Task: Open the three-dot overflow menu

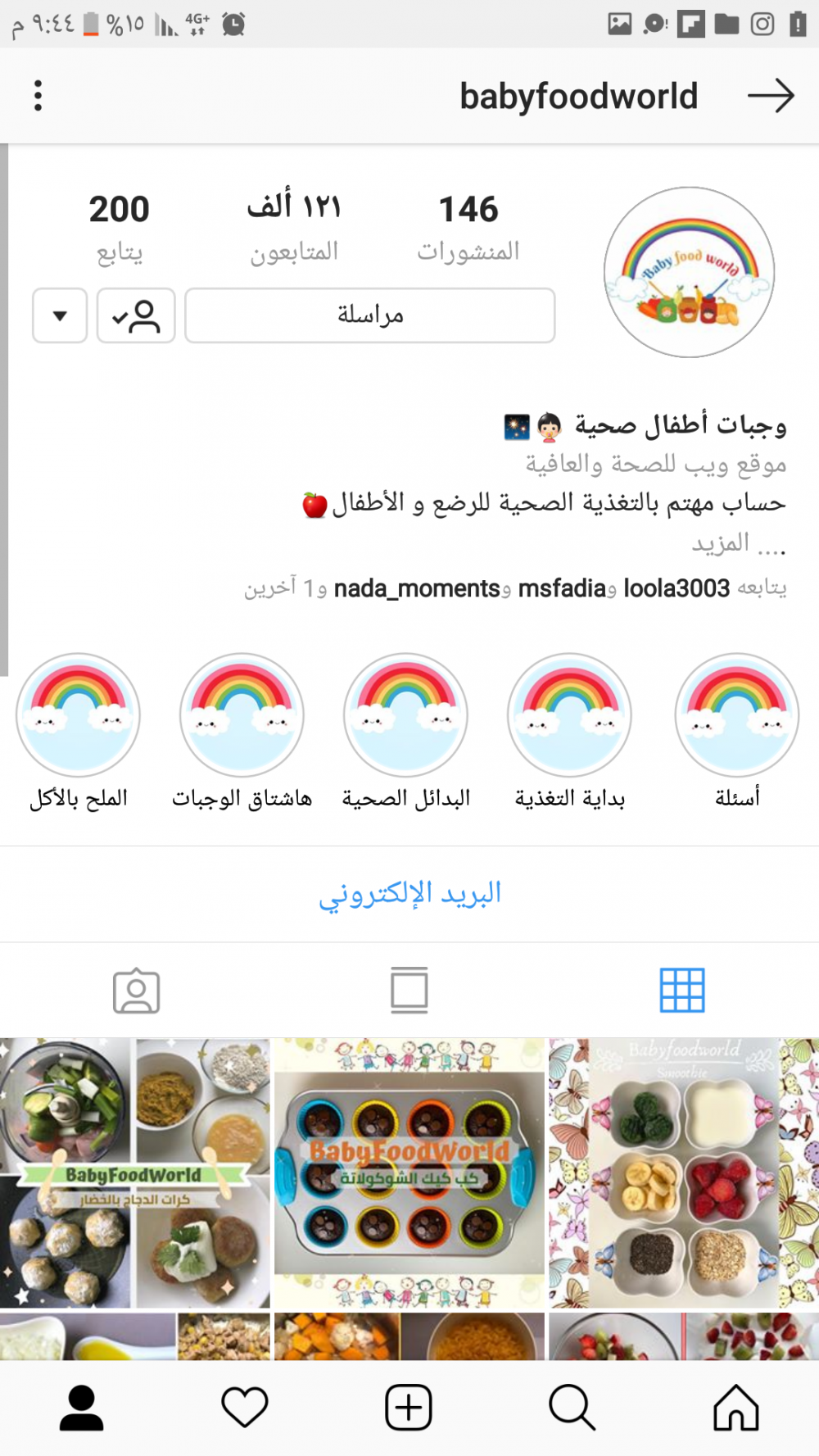Action: click(38, 96)
